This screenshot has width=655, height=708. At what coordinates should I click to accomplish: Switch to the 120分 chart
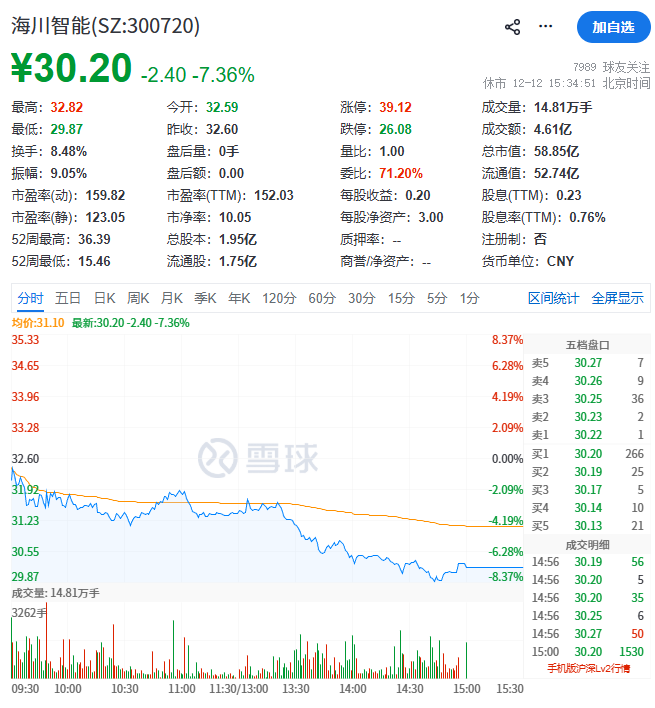[x=279, y=298]
